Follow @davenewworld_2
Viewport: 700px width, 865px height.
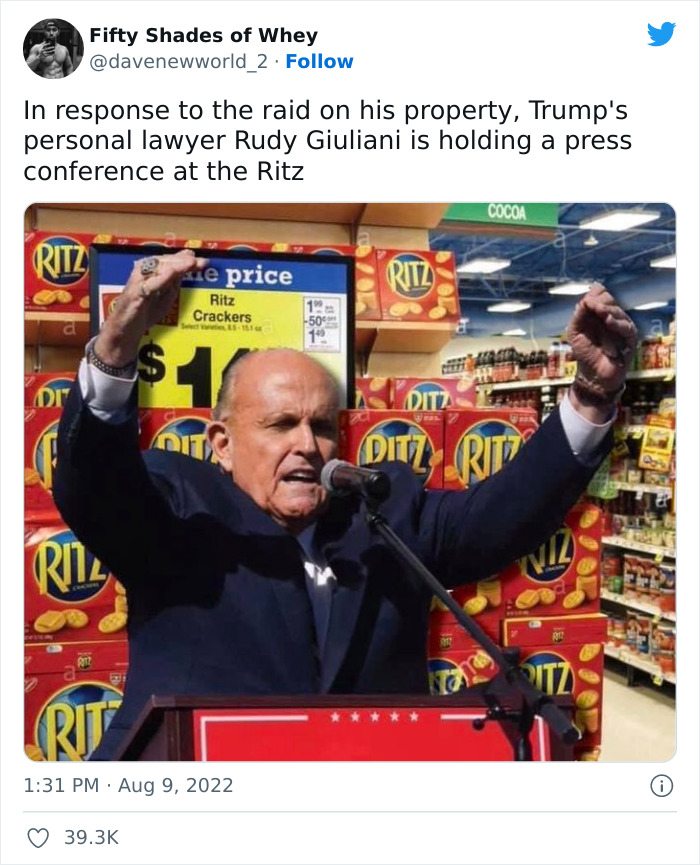[x=319, y=61]
